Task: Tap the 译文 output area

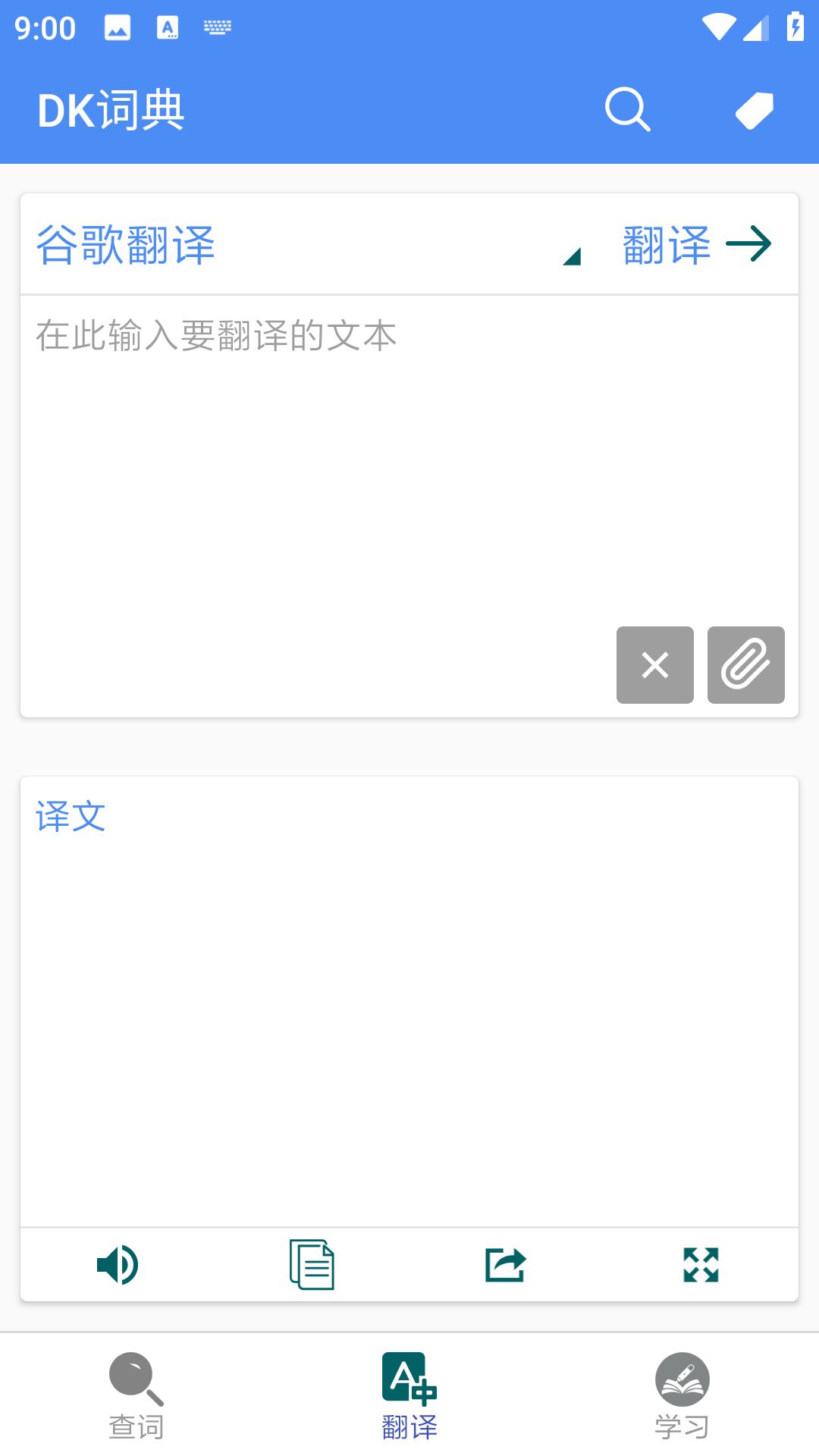Action: point(409,986)
